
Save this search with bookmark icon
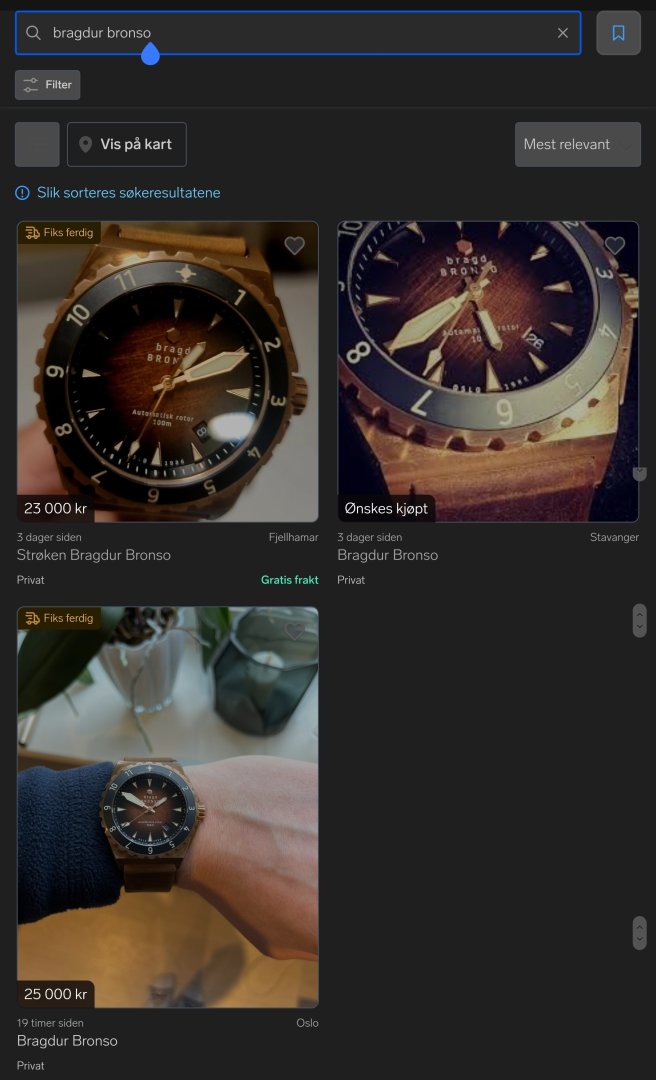pyautogui.click(x=618, y=33)
